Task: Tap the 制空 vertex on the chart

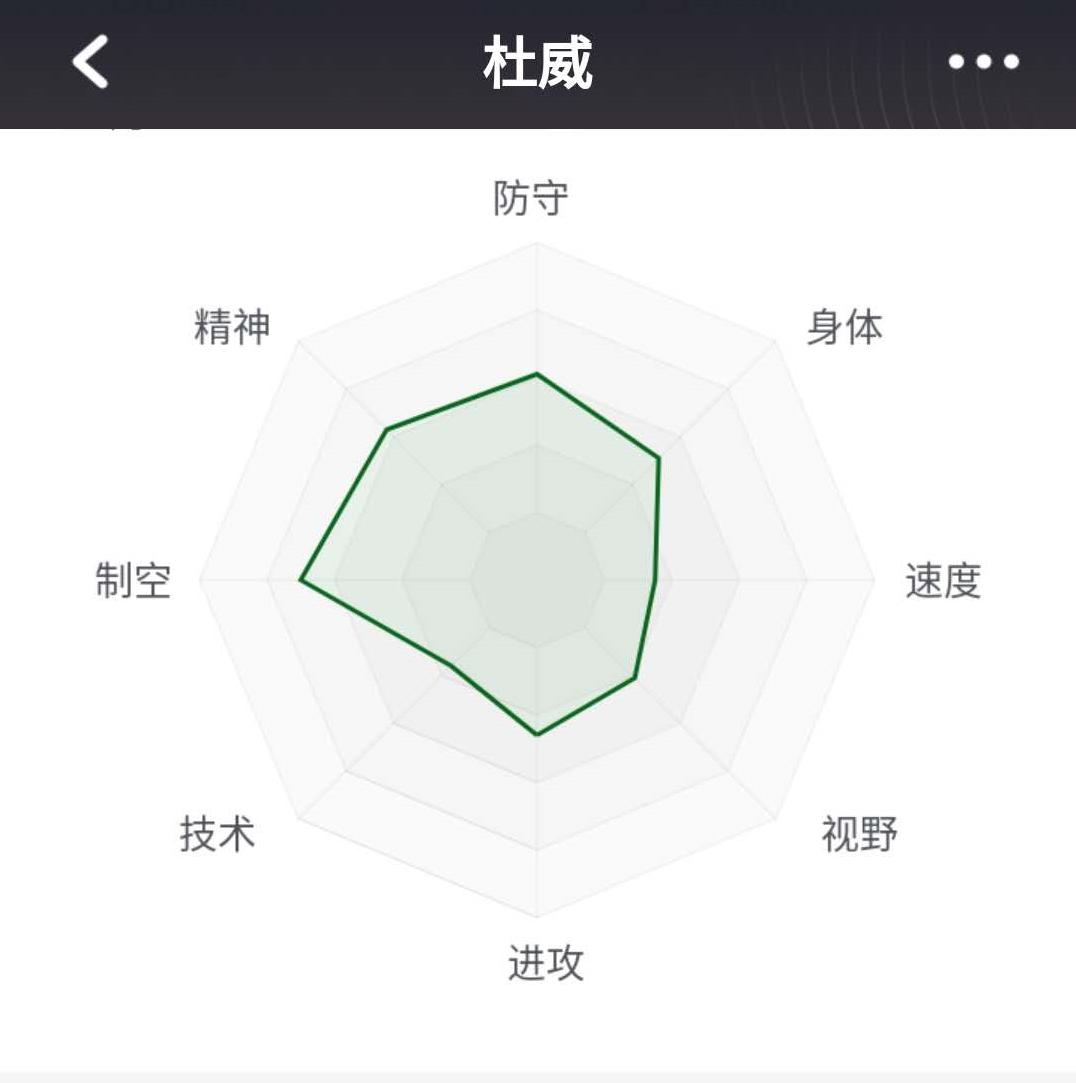Action: point(300,578)
